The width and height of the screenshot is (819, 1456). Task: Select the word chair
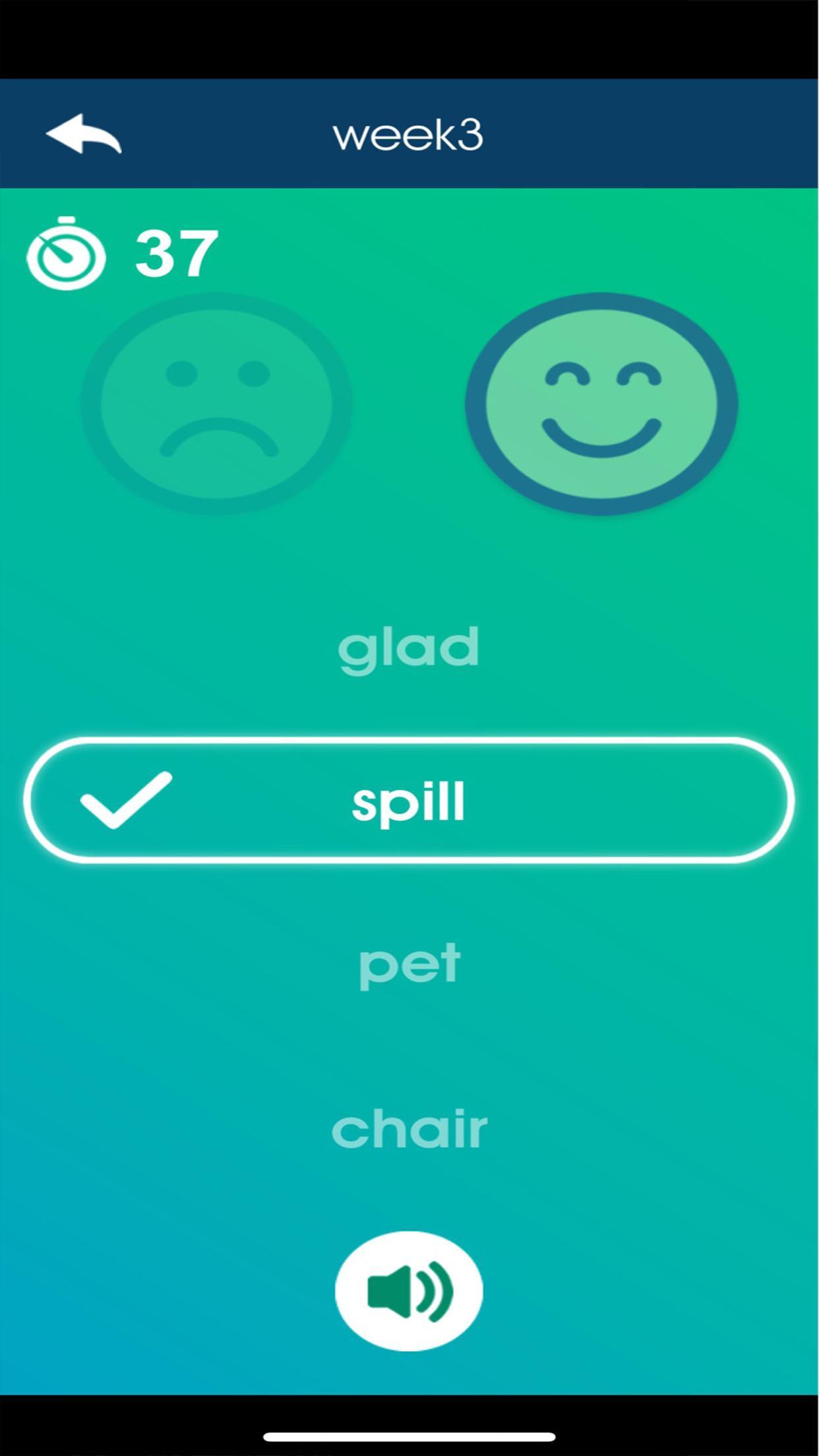pos(409,1128)
